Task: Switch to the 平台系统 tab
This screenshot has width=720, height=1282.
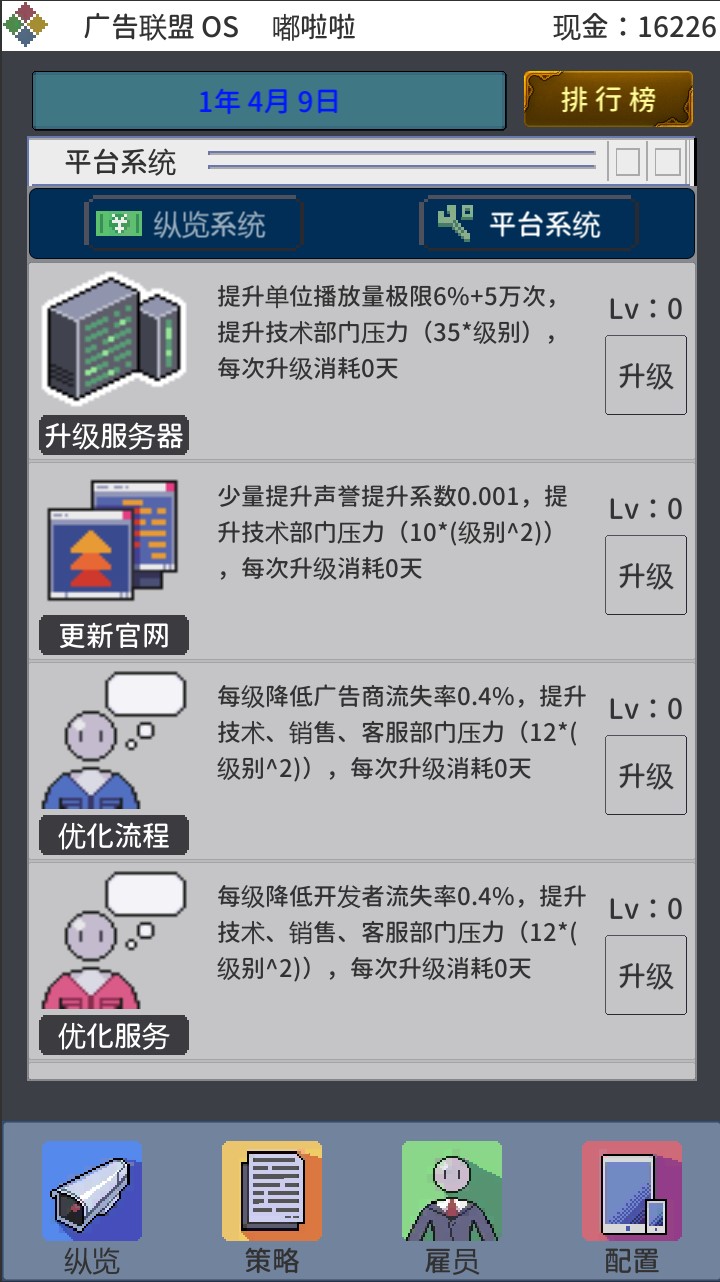Action: 530,224
